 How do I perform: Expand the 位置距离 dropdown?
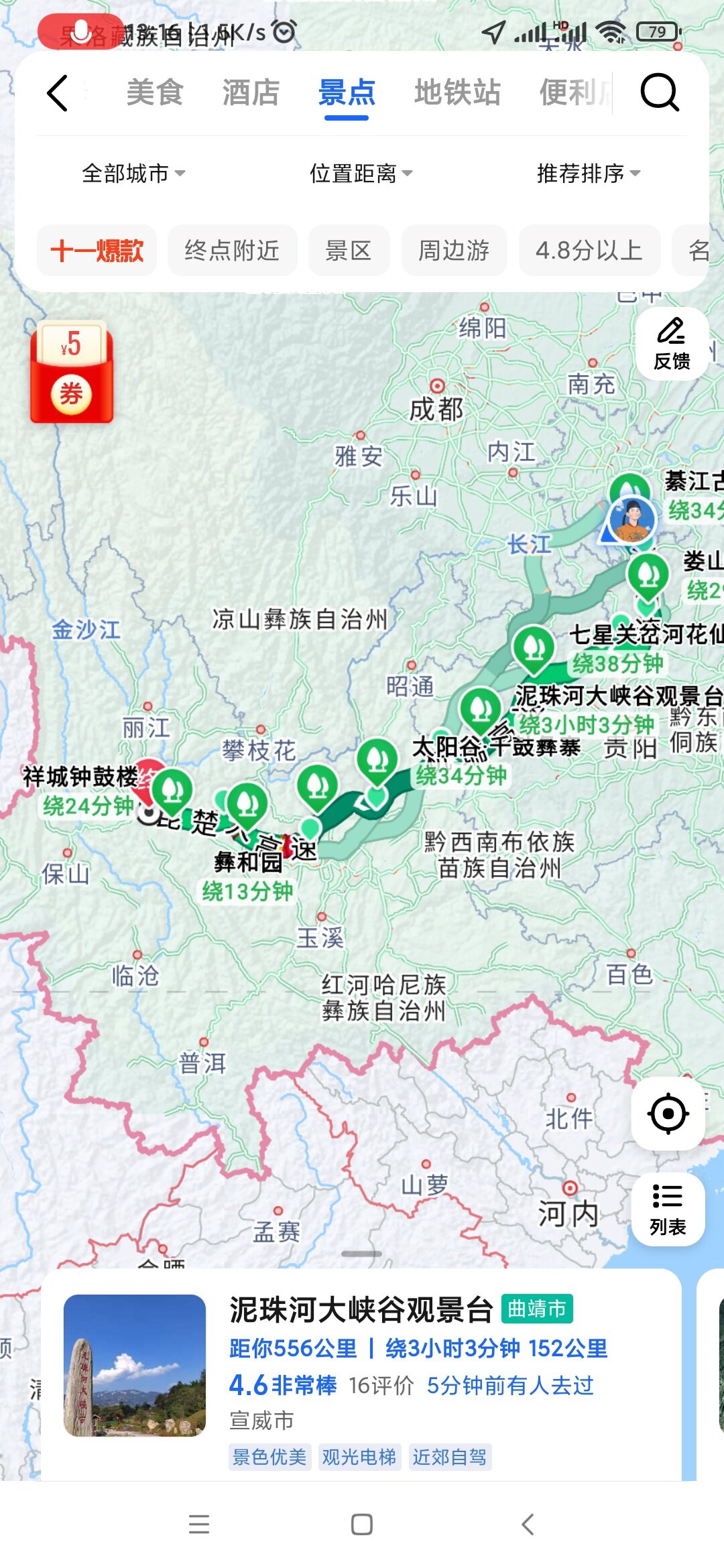[361, 174]
